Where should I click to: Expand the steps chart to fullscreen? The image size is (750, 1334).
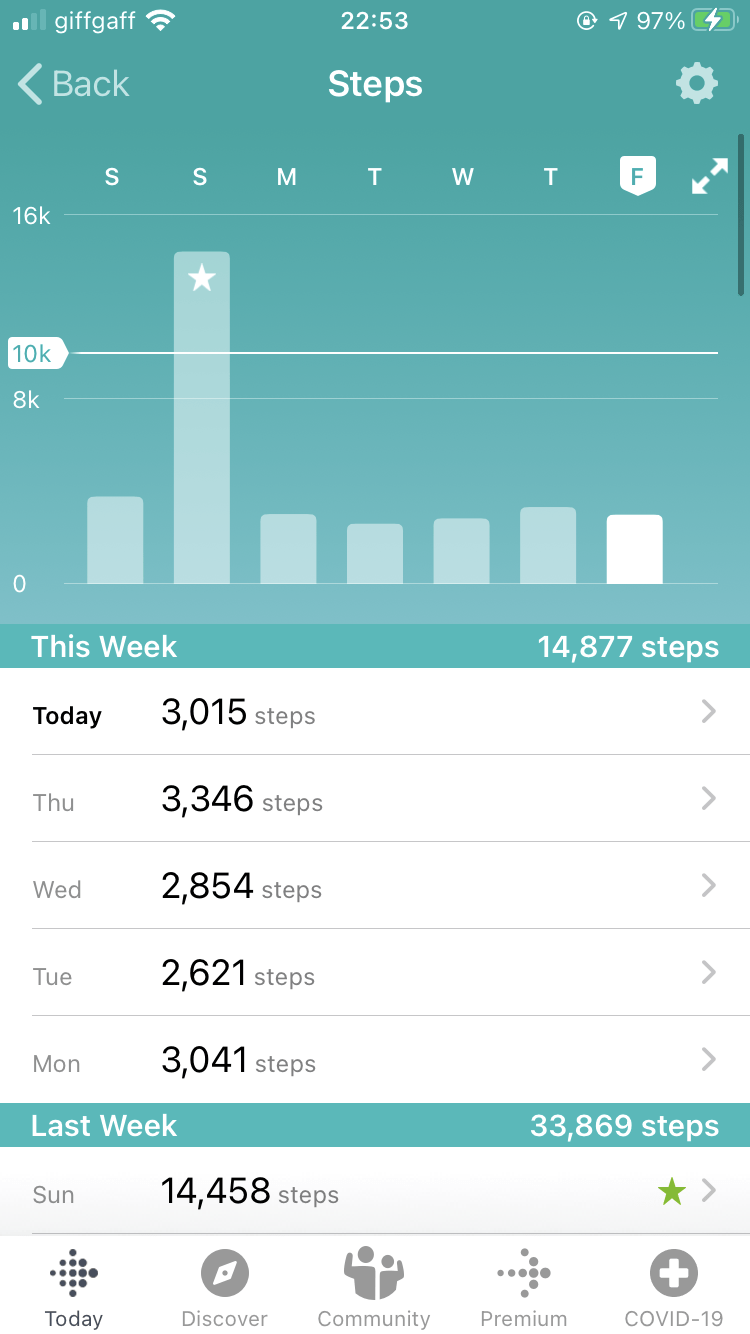[x=709, y=178]
